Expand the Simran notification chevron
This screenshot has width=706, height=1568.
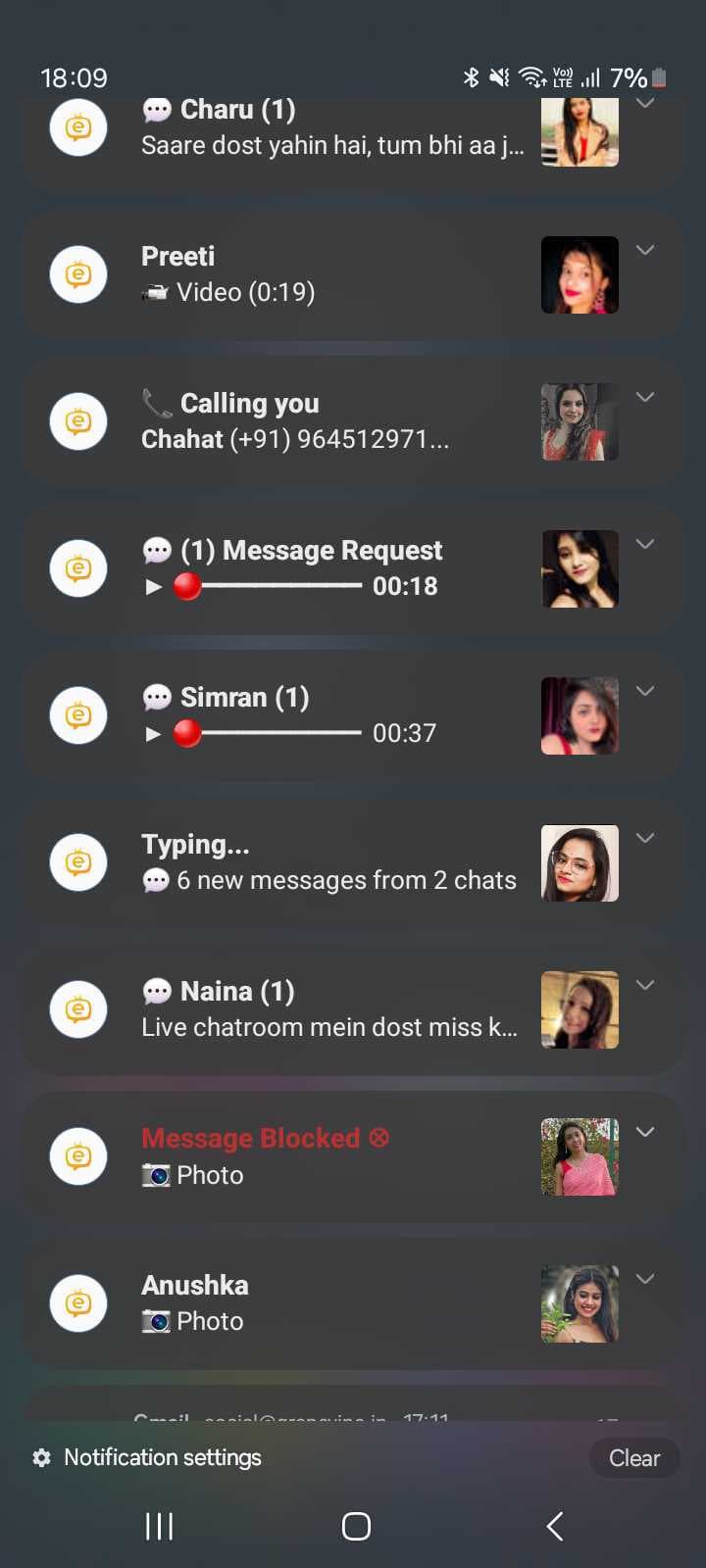[x=645, y=691]
